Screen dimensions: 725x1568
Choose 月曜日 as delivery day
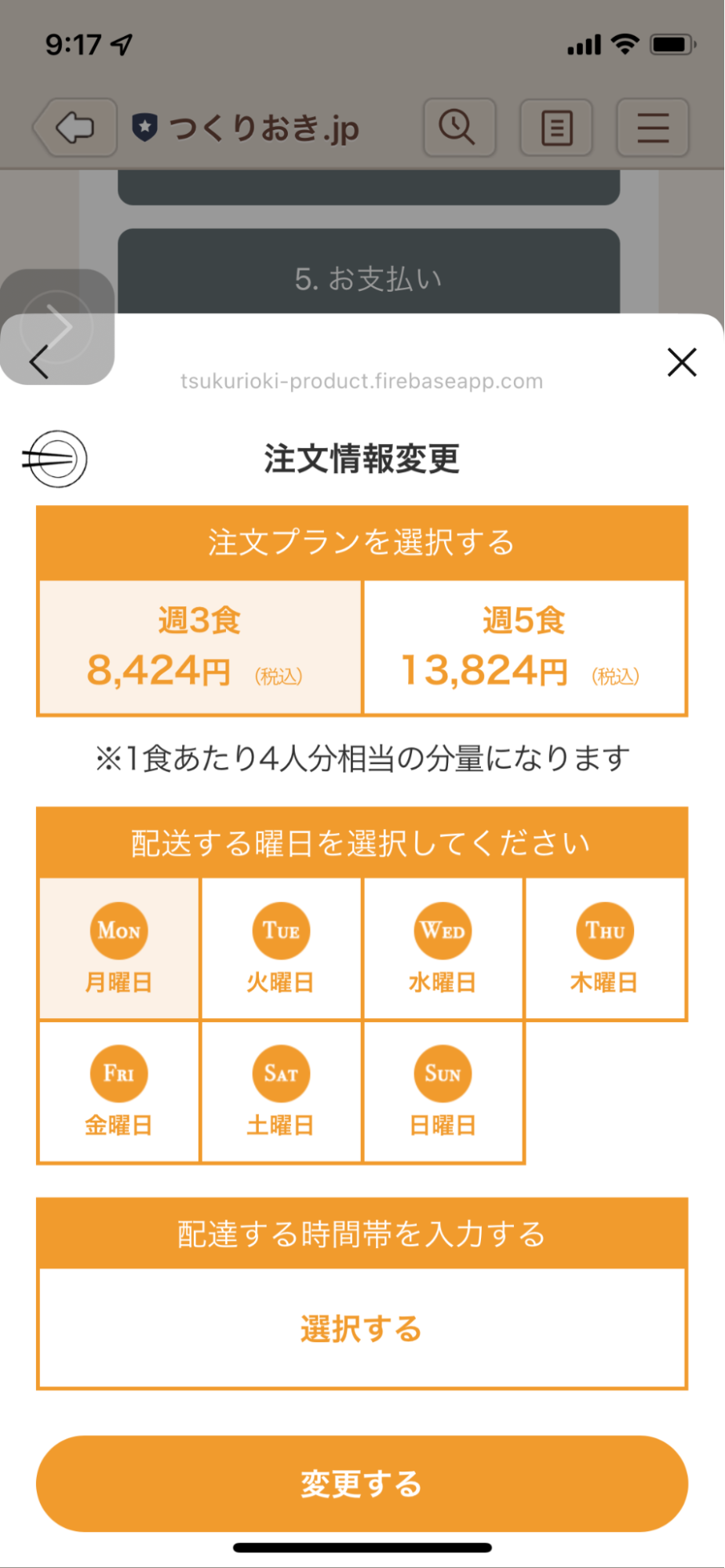(118, 948)
